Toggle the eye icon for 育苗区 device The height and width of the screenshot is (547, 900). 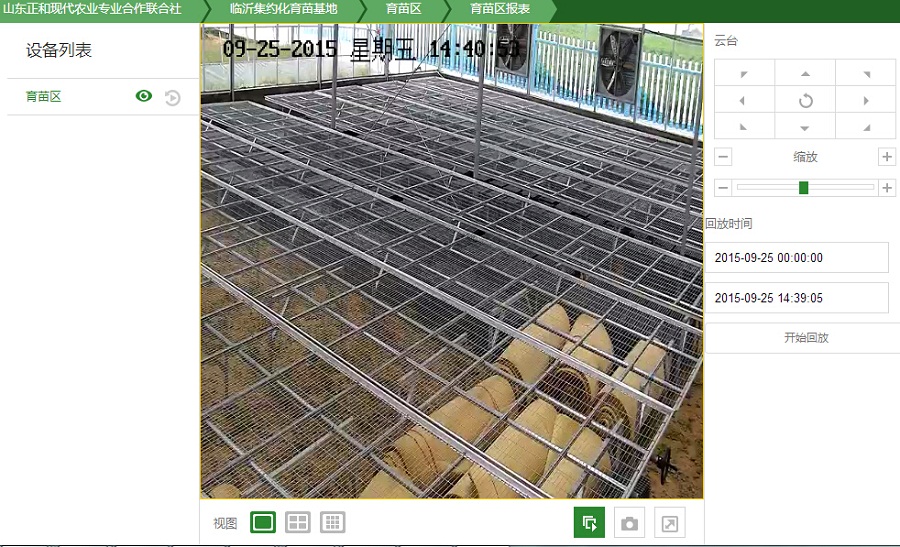pyautogui.click(x=144, y=96)
